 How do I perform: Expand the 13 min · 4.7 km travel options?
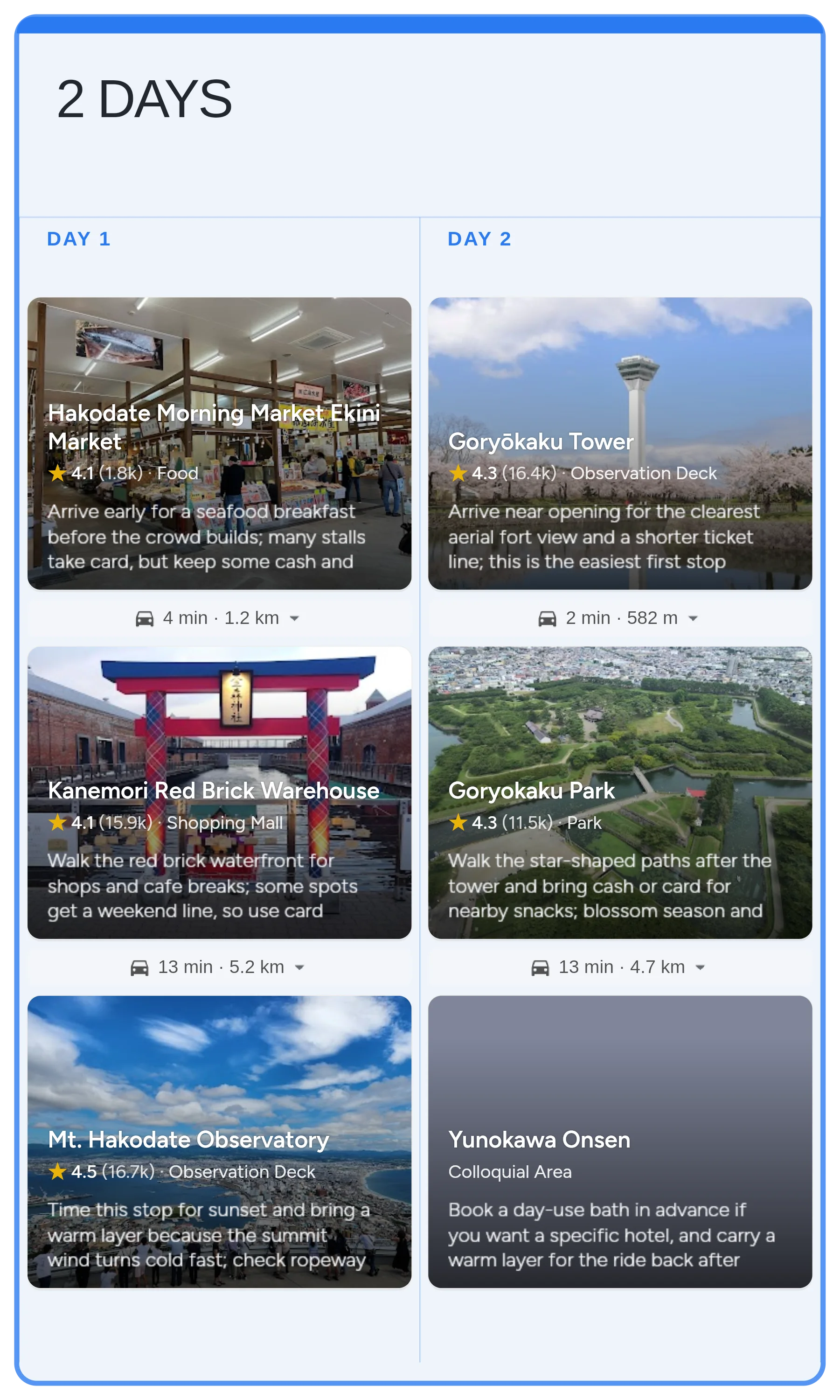700,967
